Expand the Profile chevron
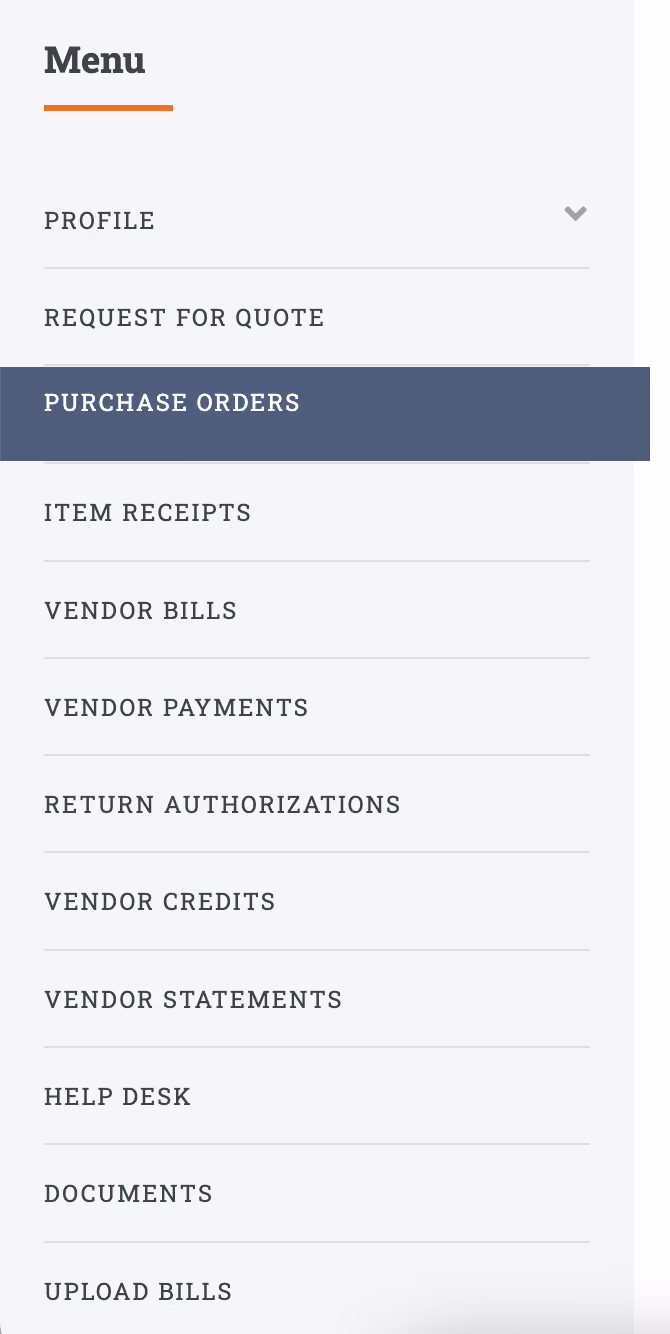Image resolution: width=670 pixels, height=1334 pixels. tap(575, 213)
